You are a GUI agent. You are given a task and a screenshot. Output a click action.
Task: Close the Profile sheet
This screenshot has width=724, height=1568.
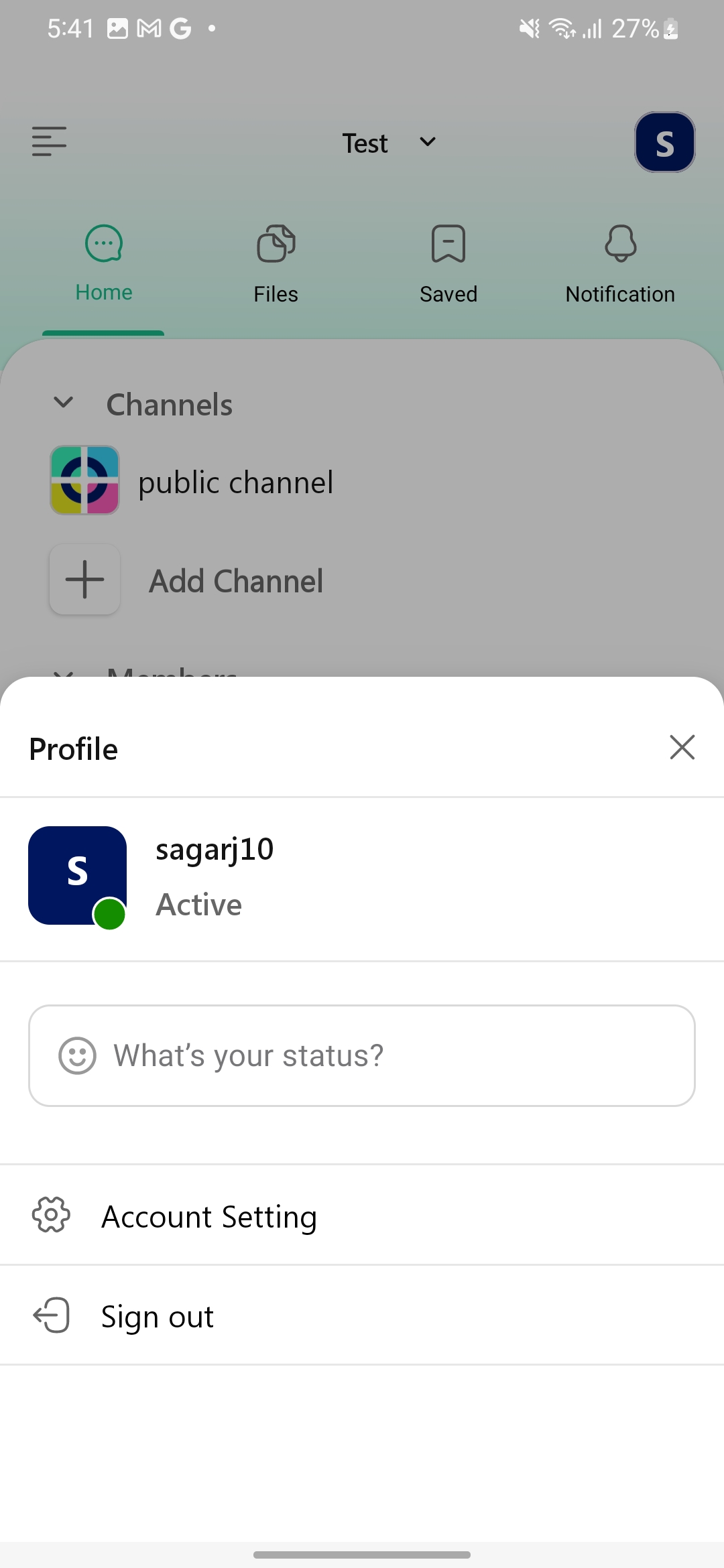coord(682,747)
